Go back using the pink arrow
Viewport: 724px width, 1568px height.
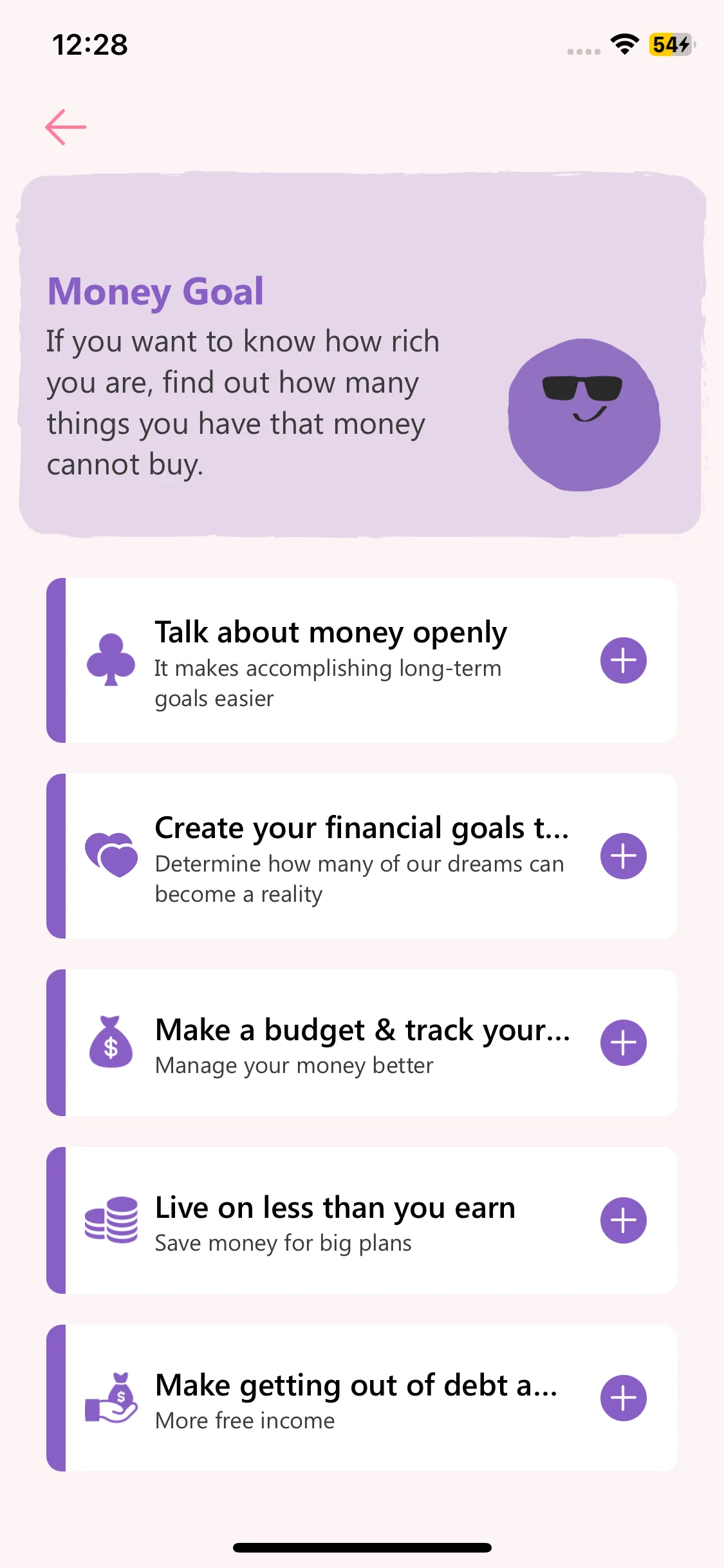click(66, 127)
